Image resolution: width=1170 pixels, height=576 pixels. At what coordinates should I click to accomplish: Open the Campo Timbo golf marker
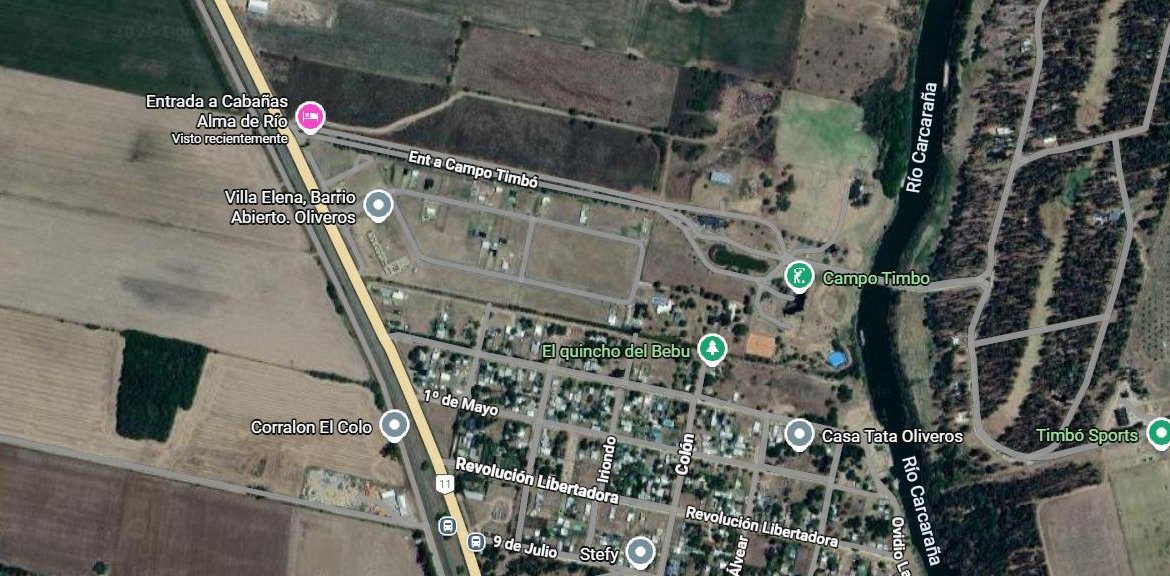tap(797, 276)
